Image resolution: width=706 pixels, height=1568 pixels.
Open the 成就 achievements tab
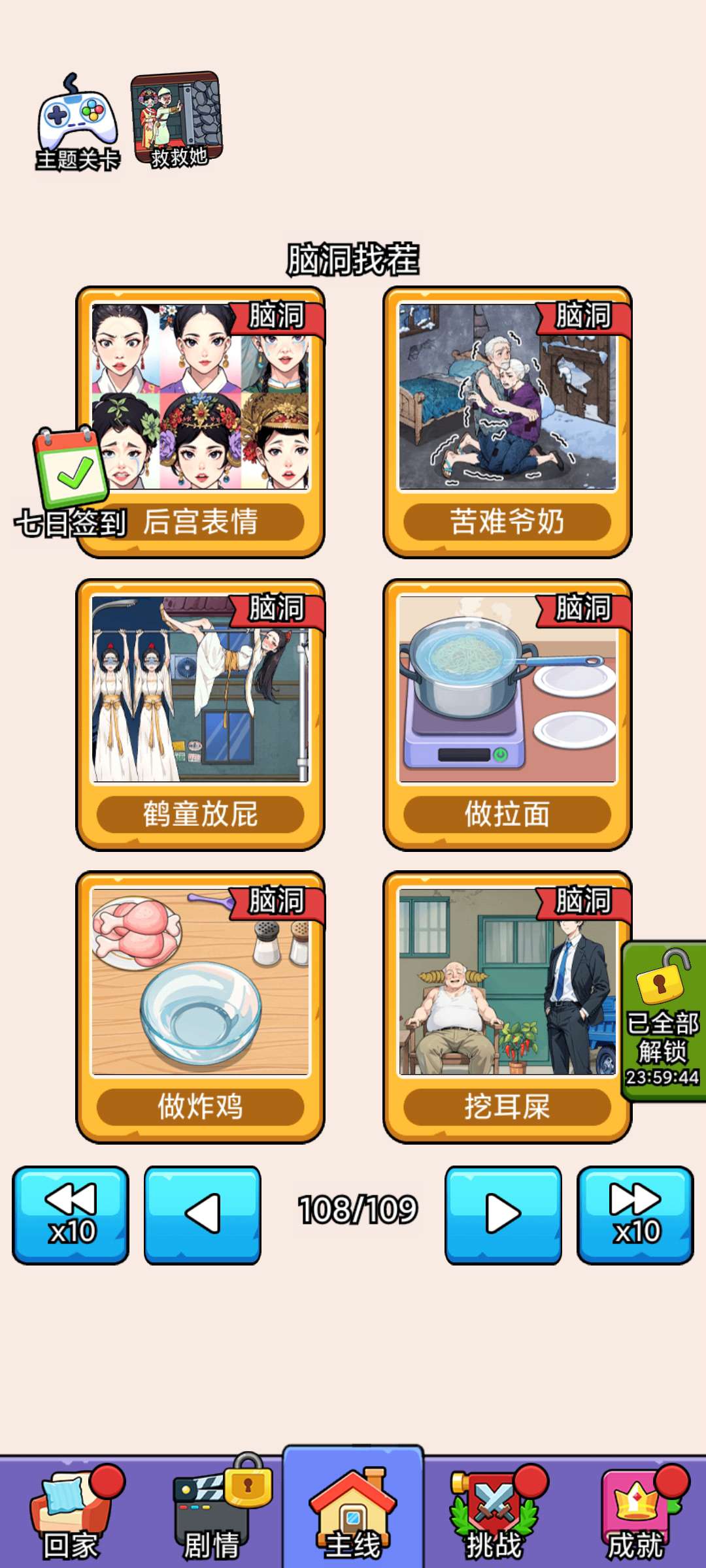[x=635, y=1514]
